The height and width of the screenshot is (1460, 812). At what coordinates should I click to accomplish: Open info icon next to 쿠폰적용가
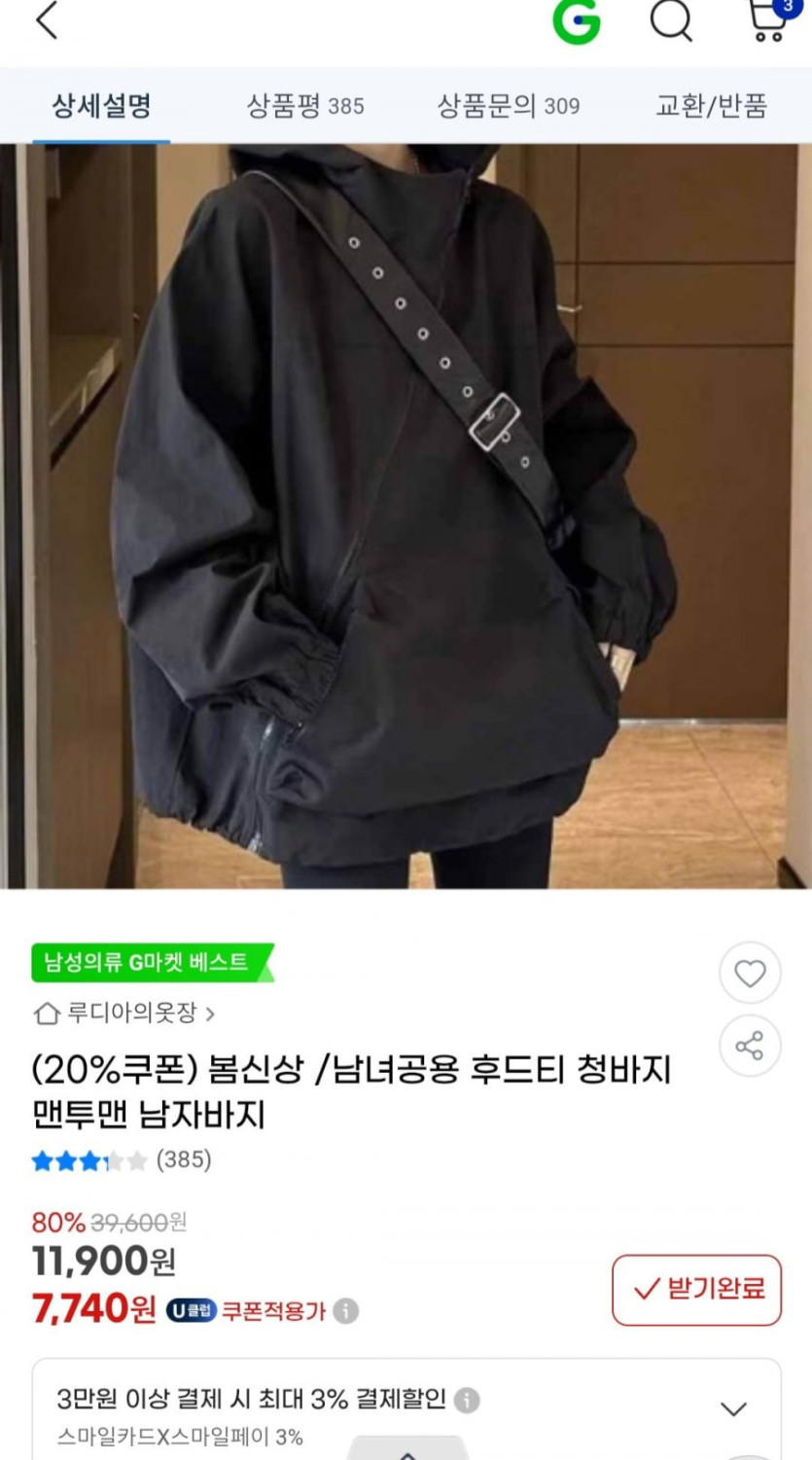click(x=345, y=1310)
